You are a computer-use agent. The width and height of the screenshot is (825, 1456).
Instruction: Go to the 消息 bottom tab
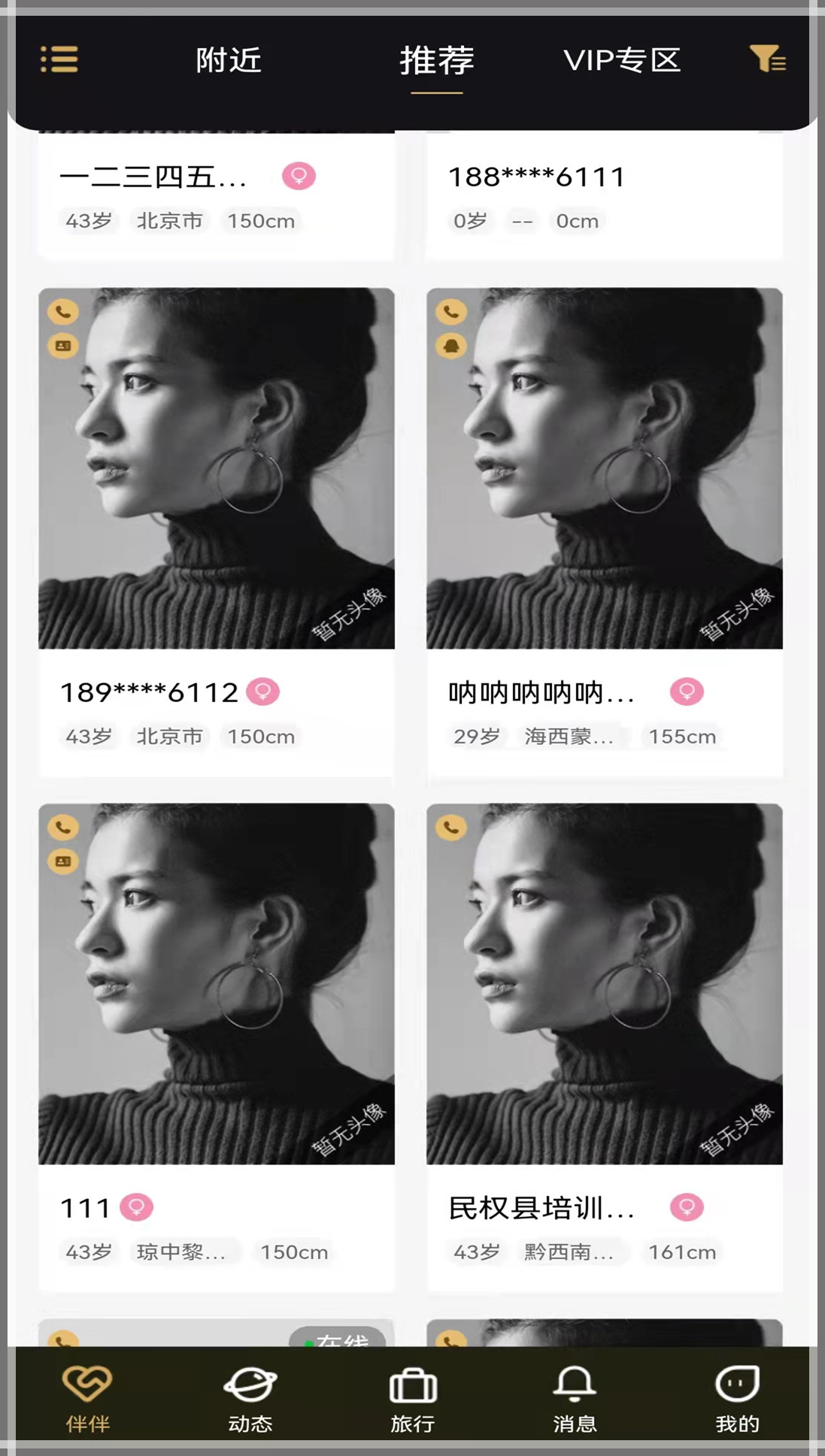575,1399
